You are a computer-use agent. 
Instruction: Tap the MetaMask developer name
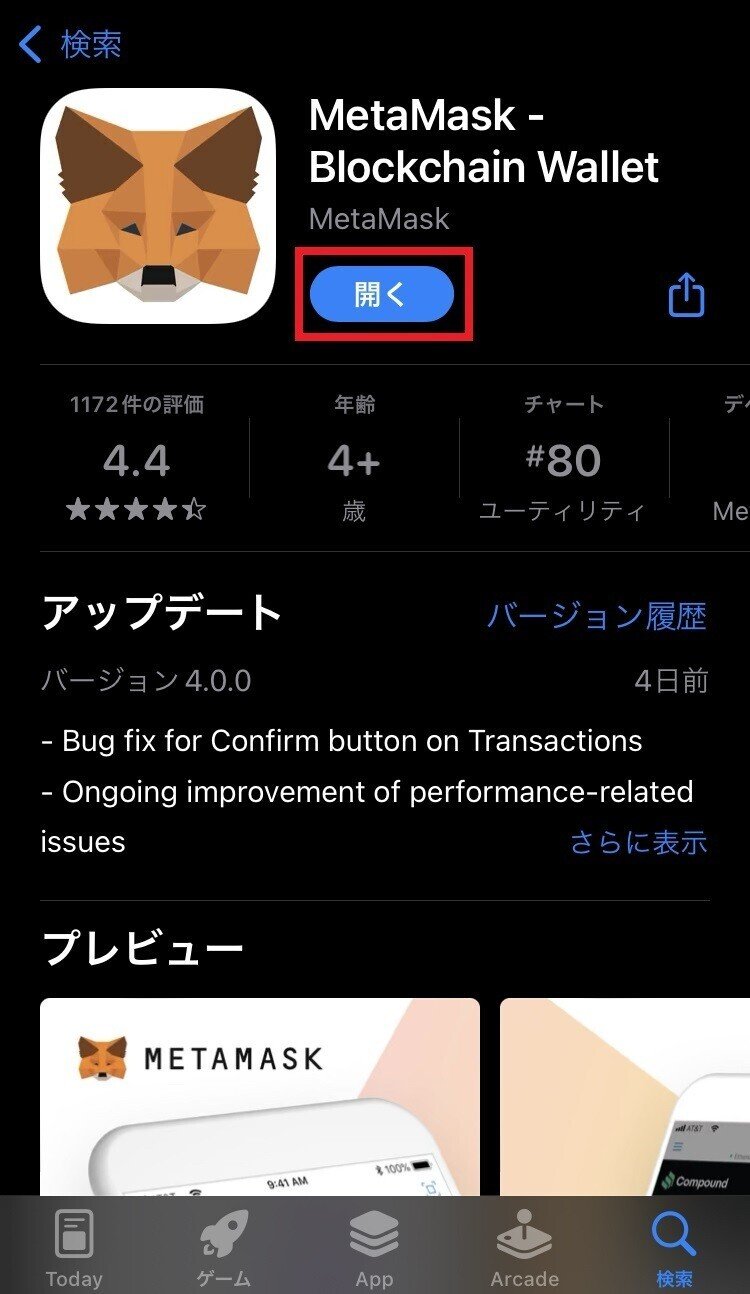(378, 219)
